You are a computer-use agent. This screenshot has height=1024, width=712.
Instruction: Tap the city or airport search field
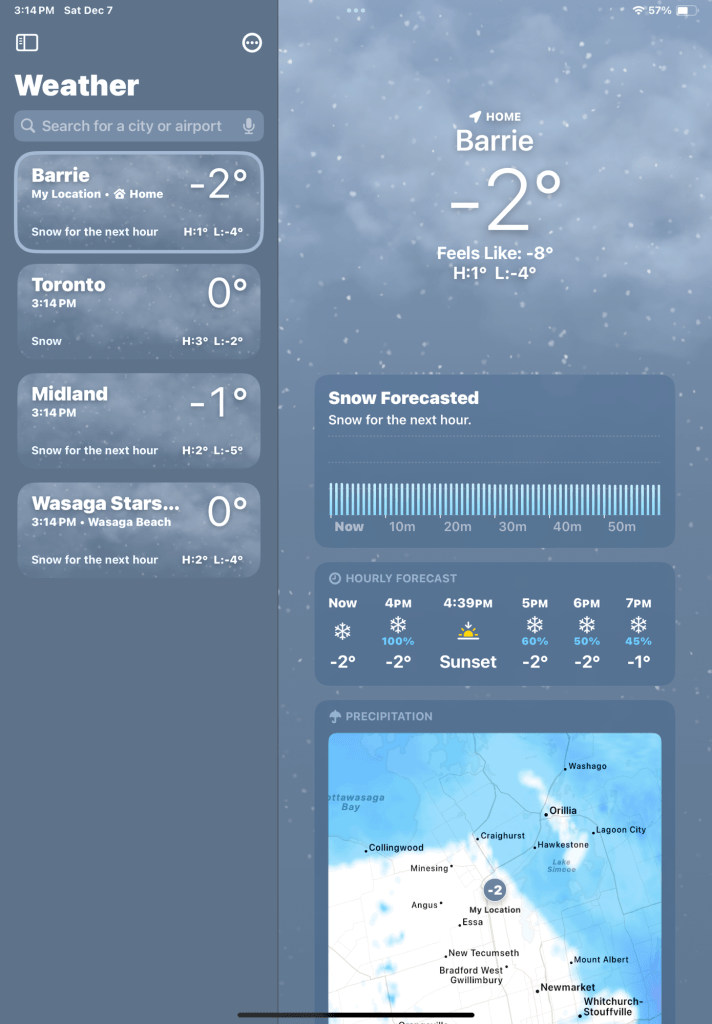point(130,126)
